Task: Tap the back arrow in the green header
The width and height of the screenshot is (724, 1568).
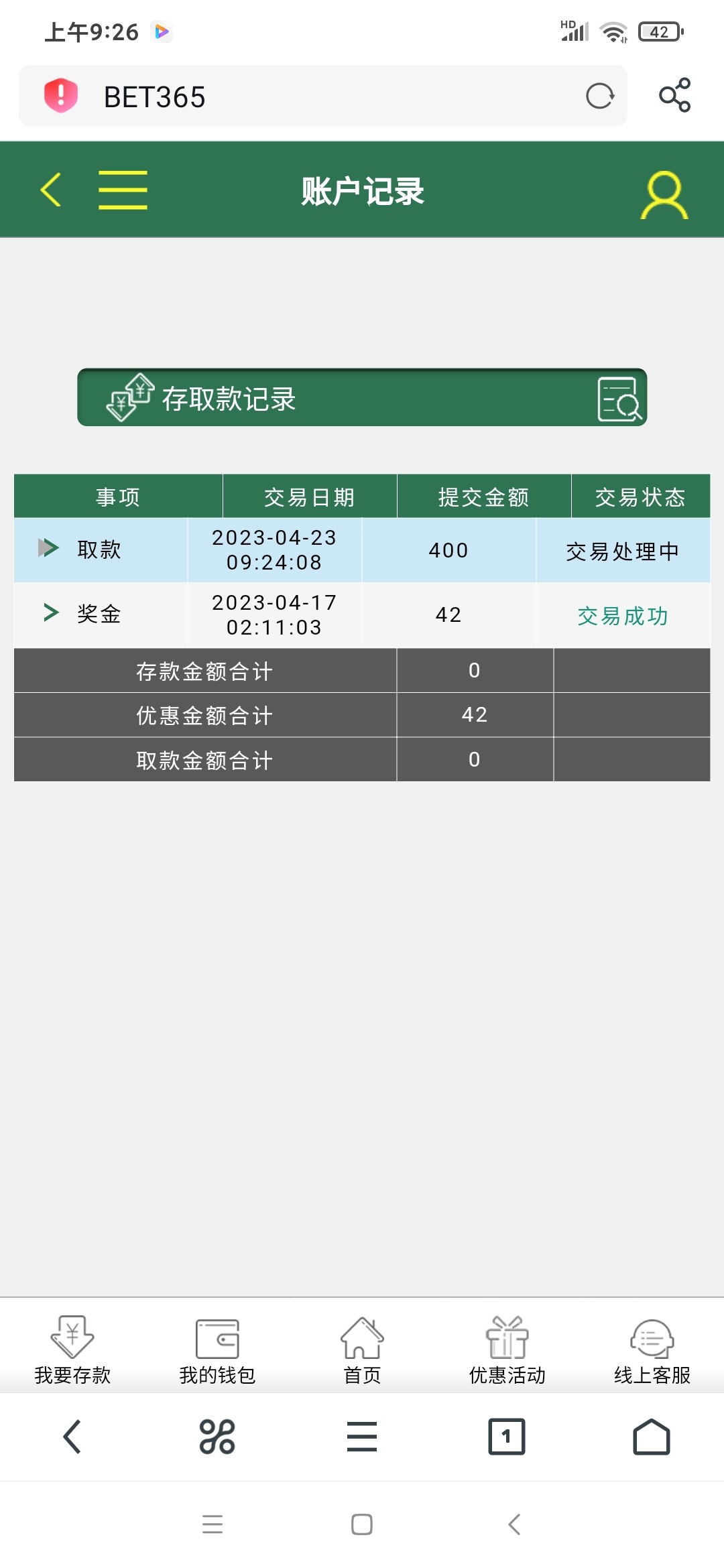Action: tap(52, 190)
